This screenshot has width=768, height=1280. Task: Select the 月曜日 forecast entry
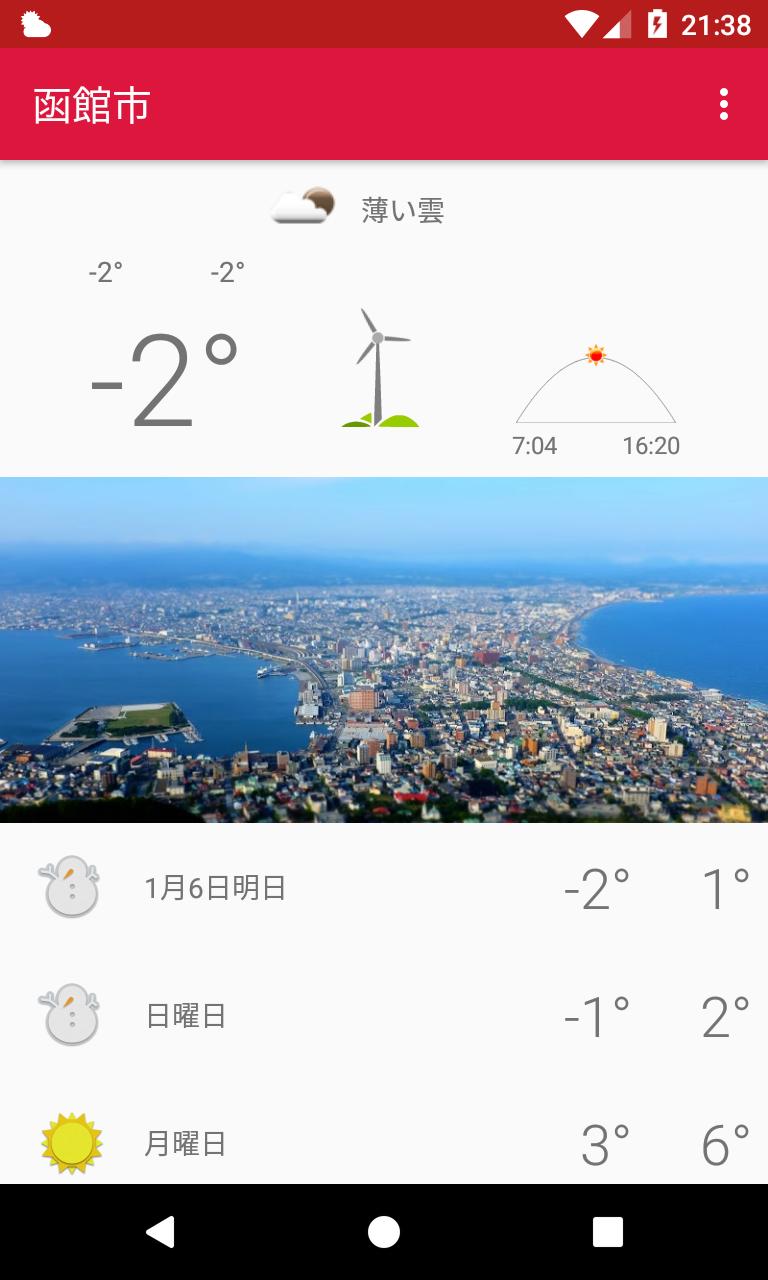coord(384,1142)
